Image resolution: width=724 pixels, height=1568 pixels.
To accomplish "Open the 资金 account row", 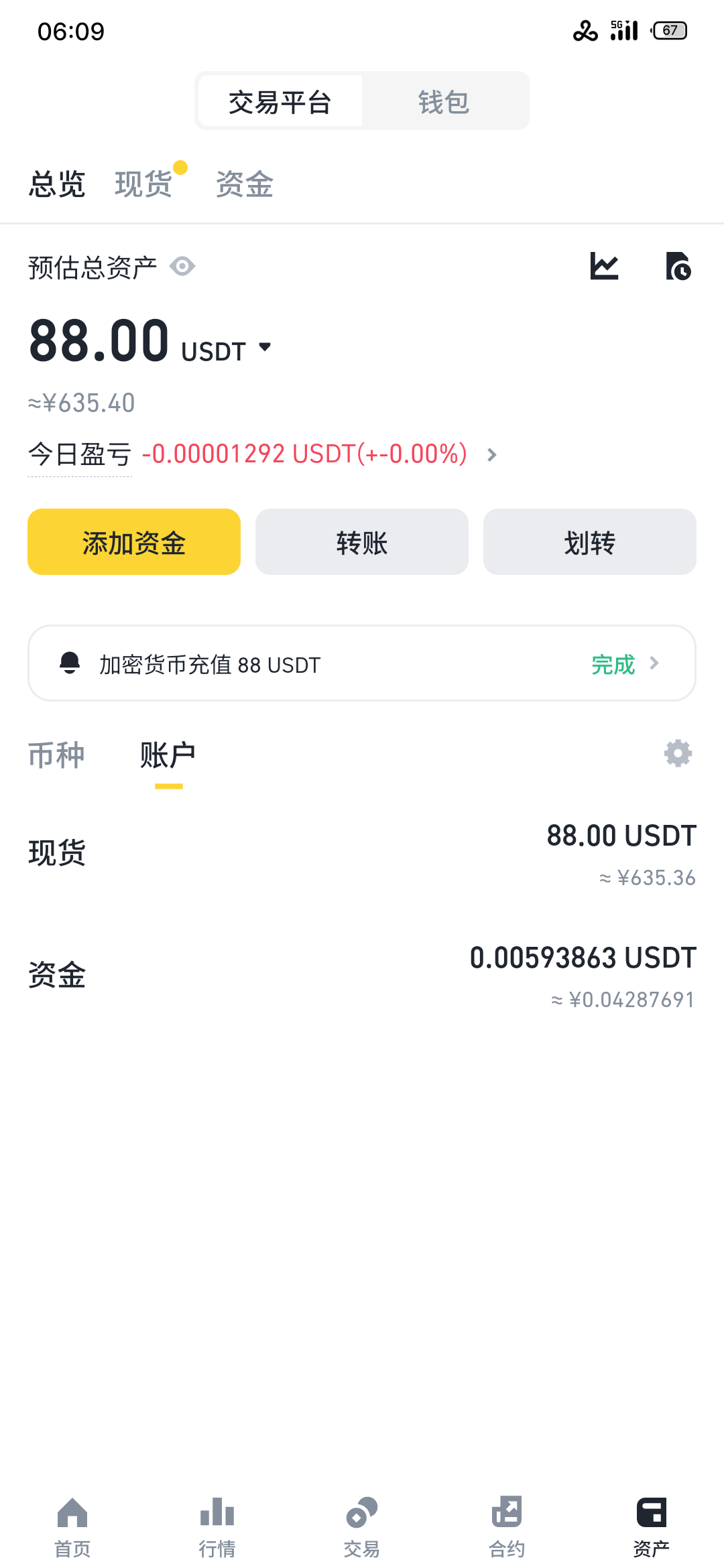I will click(362, 976).
